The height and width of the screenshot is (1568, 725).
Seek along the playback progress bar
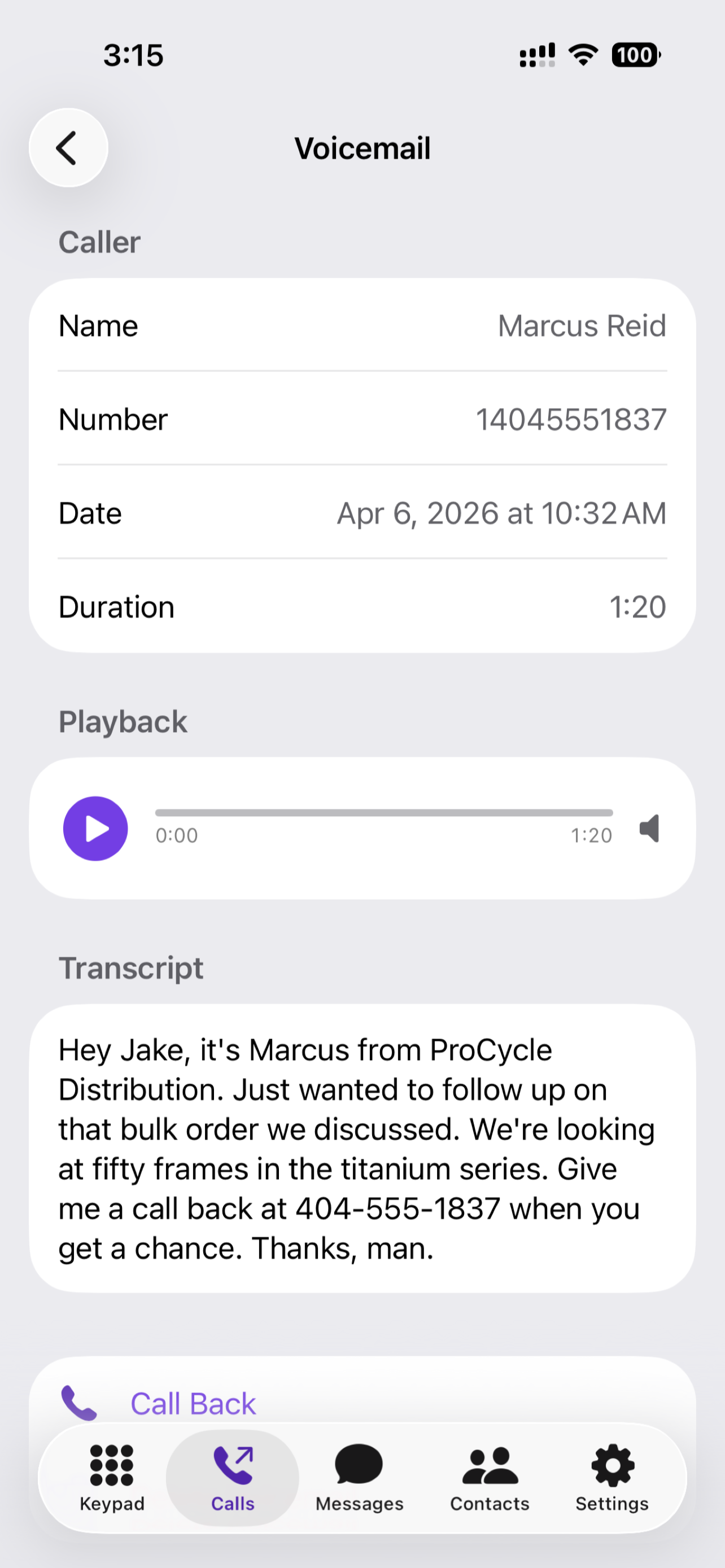pyautogui.click(x=384, y=812)
